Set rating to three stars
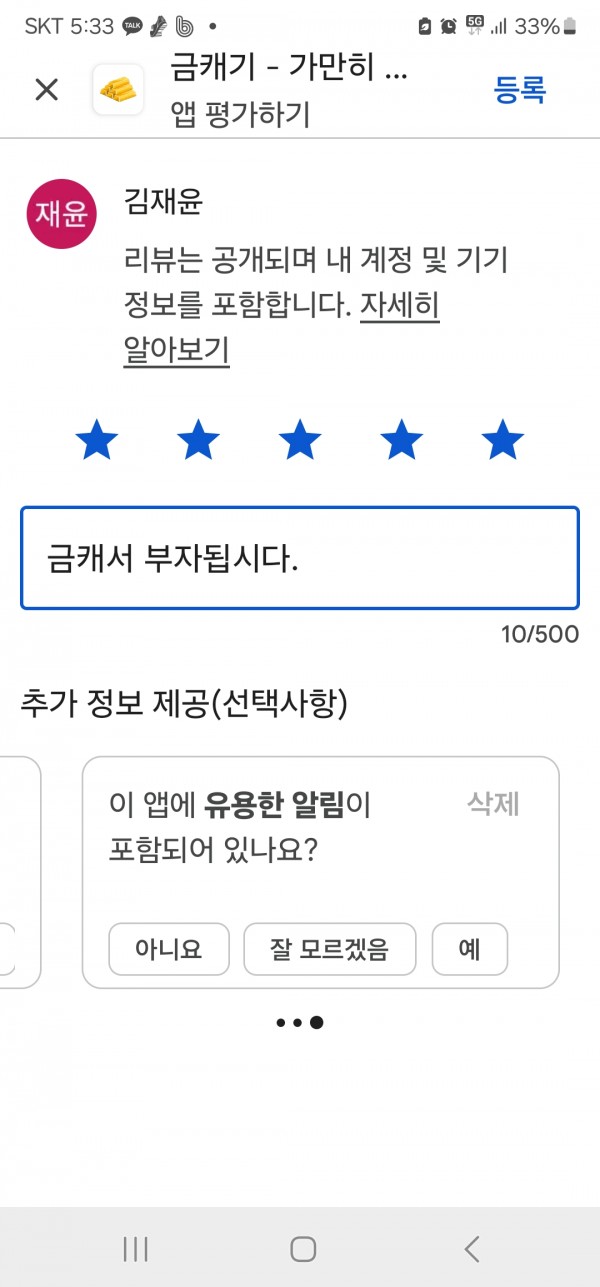This screenshot has width=600, height=1287. pyautogui.click(x=300, y=440)
